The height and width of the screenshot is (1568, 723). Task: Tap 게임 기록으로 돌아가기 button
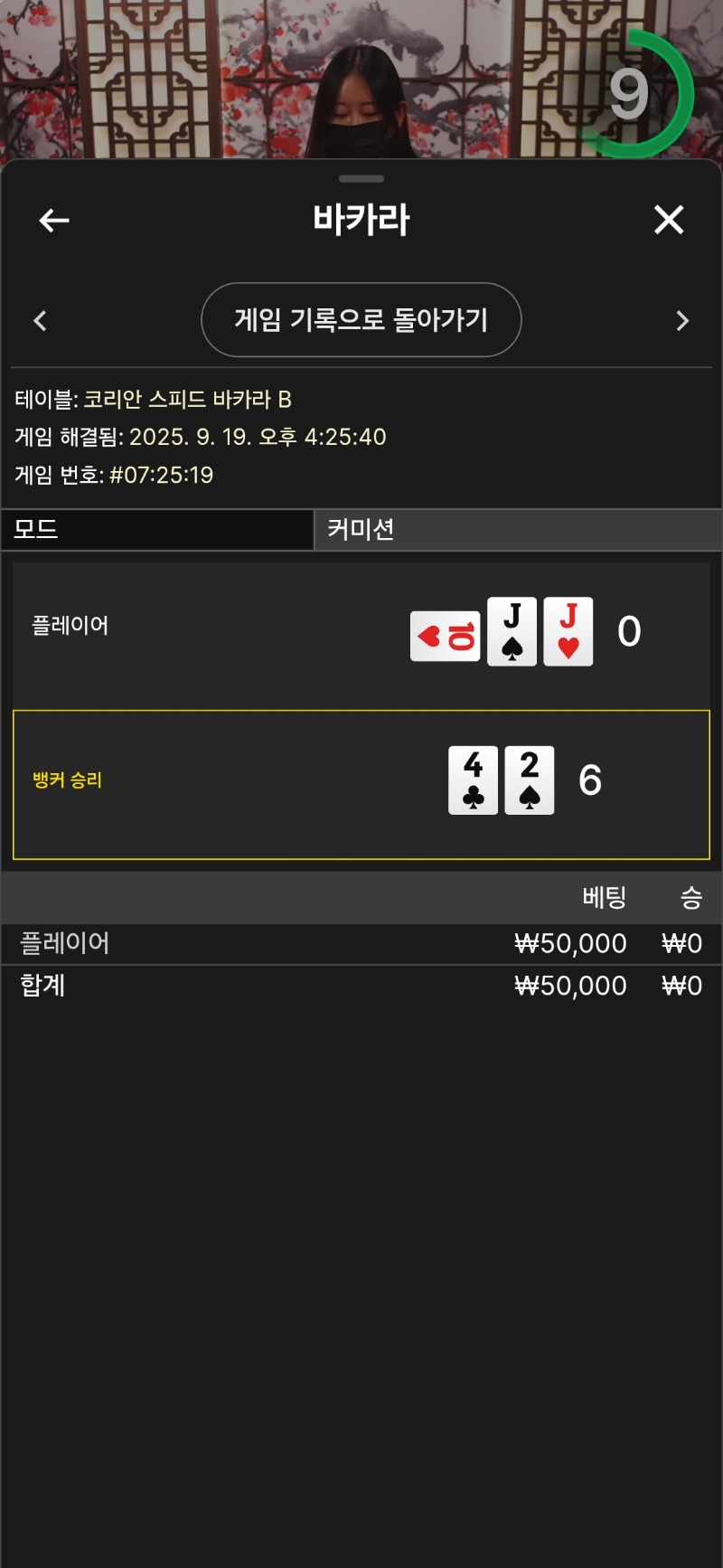(x=361, y=320)
